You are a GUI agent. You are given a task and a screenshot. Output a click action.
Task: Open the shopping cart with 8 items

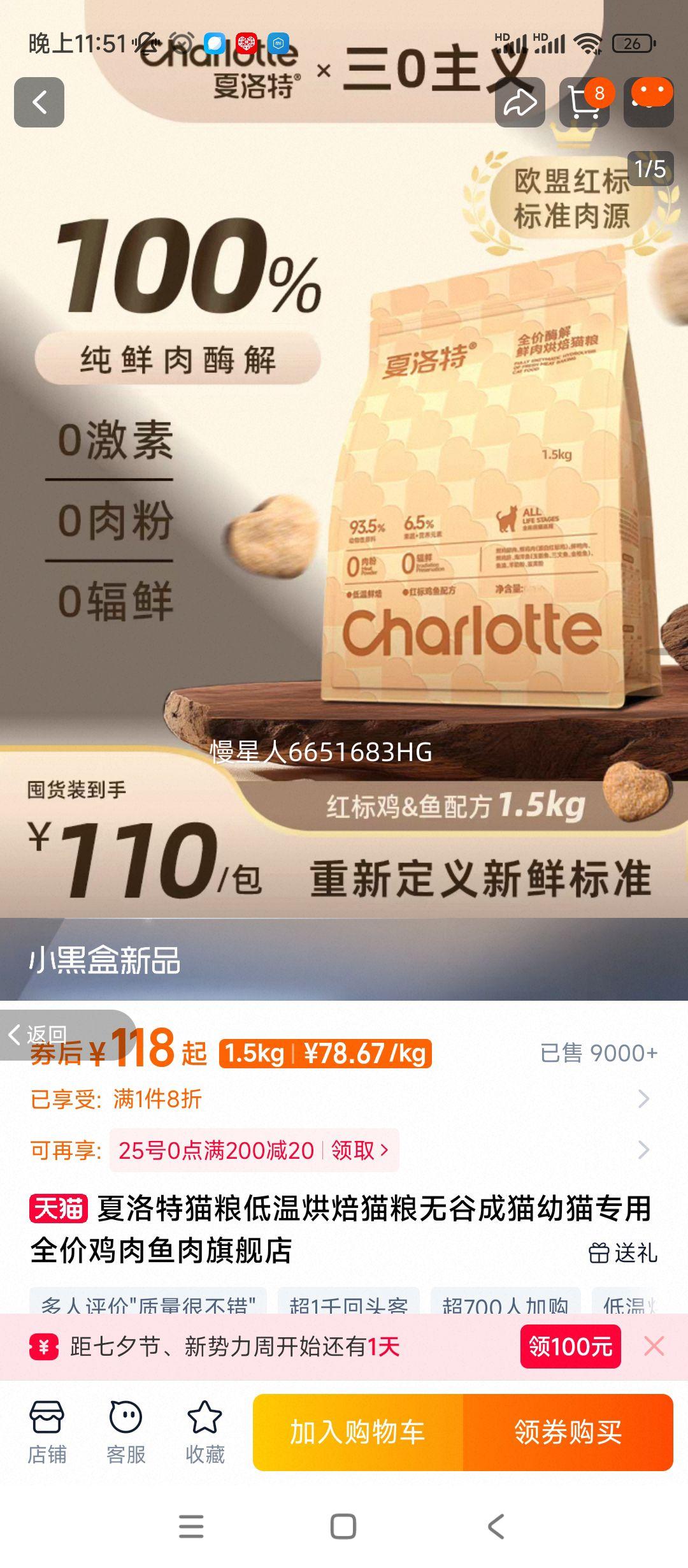pyautogui.click(x=584, y=103)
